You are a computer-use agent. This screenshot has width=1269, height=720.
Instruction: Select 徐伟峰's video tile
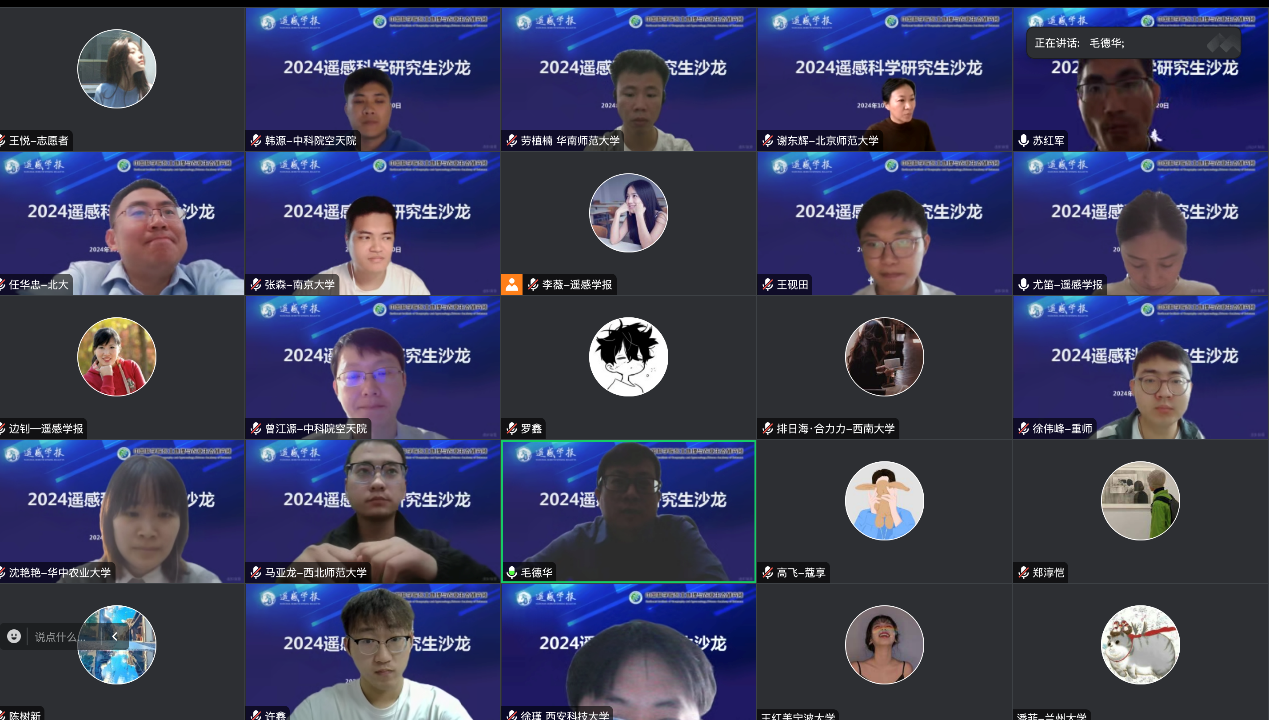pos(1140,368)
